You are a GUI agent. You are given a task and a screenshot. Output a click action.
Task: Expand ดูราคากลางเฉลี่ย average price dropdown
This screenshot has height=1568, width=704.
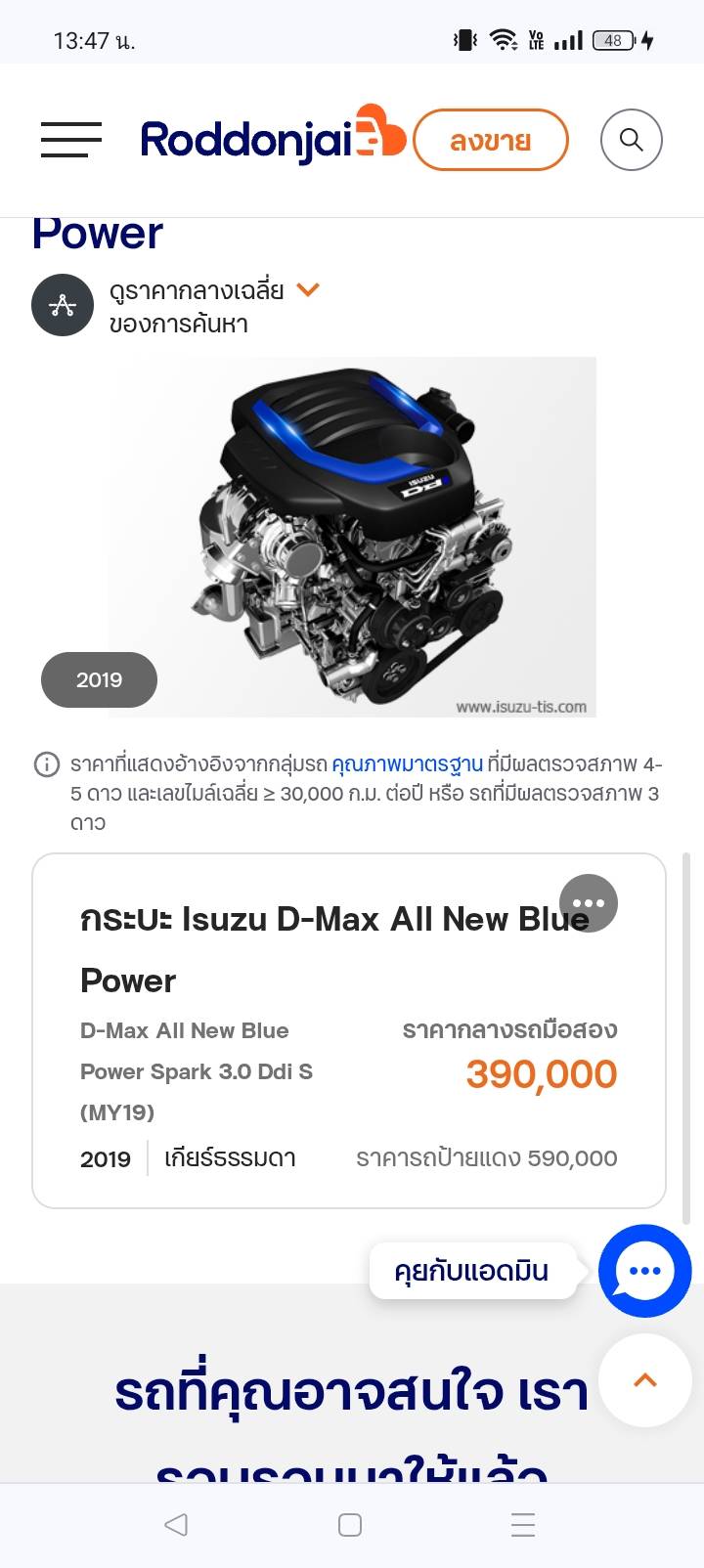coord(307,290)
